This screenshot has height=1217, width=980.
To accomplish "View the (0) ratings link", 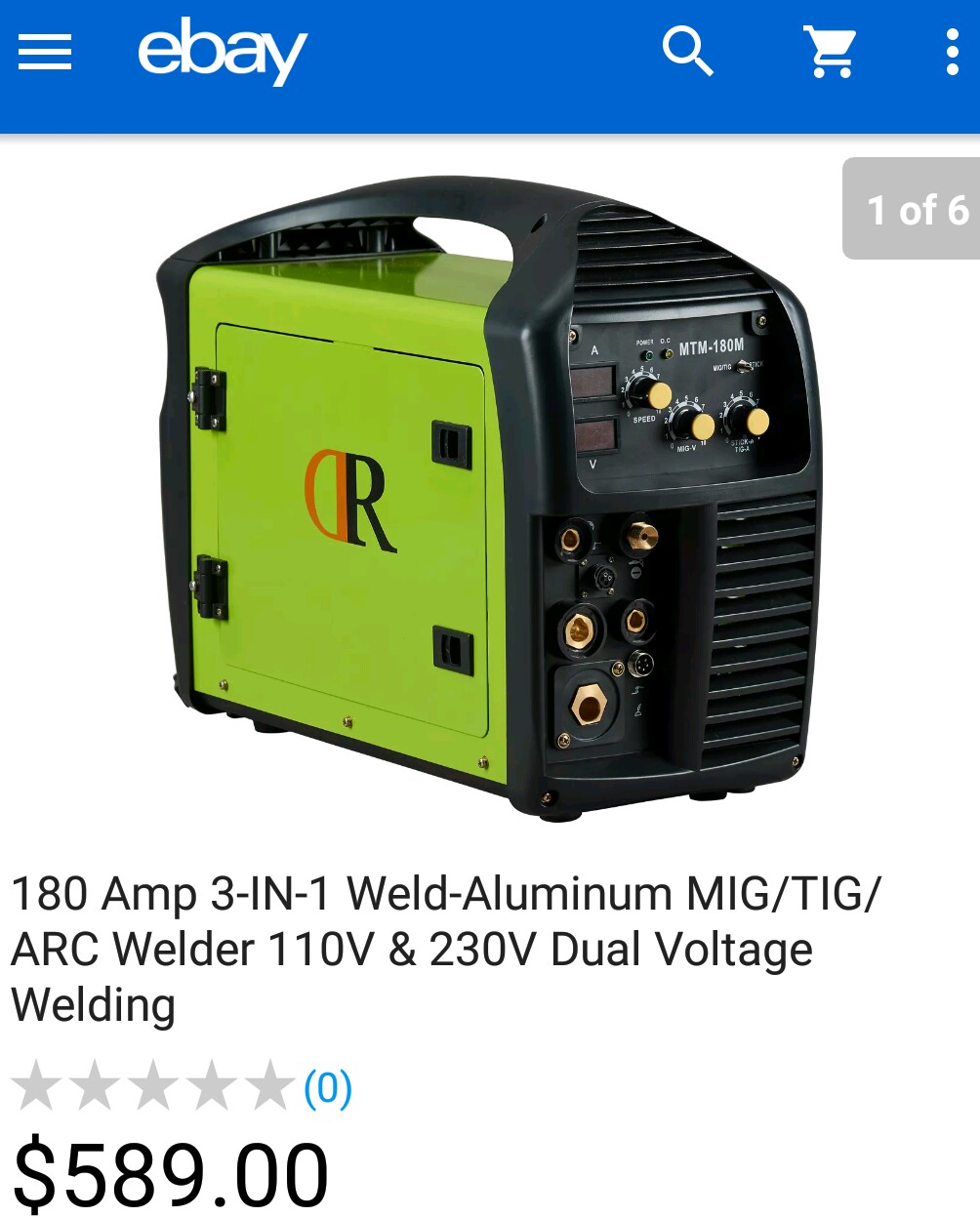I will 328,1088.
